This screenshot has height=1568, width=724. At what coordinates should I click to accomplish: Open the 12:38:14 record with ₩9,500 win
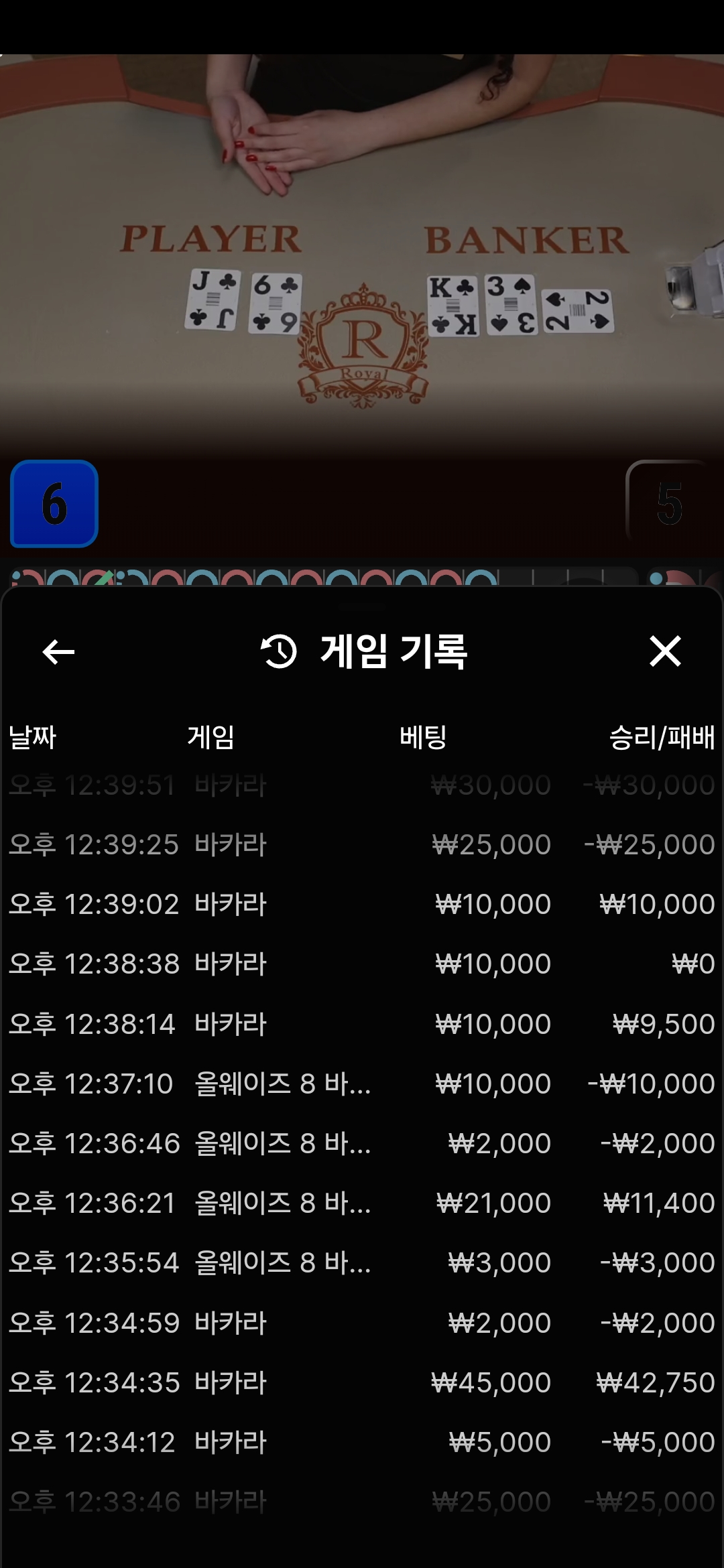[362, 1024]
